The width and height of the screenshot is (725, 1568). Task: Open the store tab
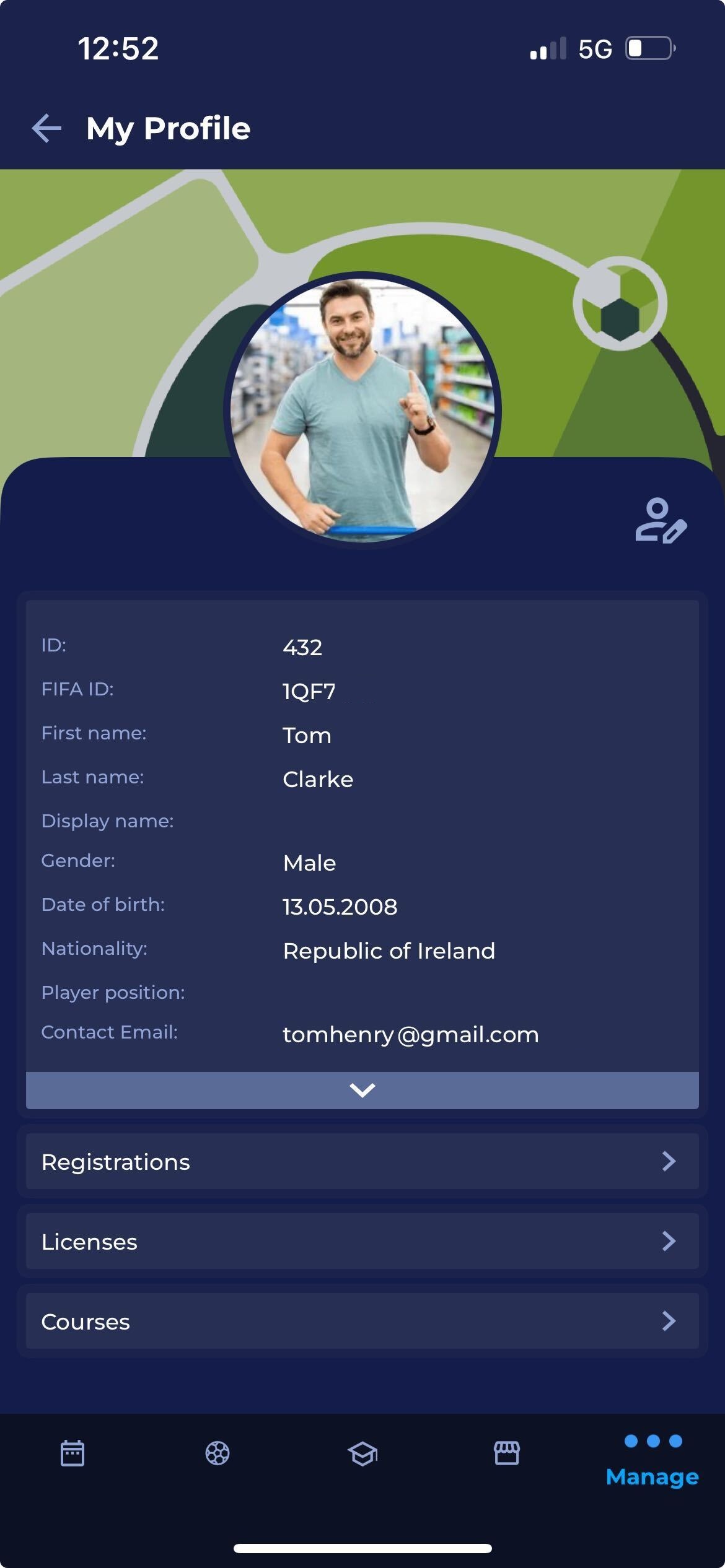pos(506,1453)
